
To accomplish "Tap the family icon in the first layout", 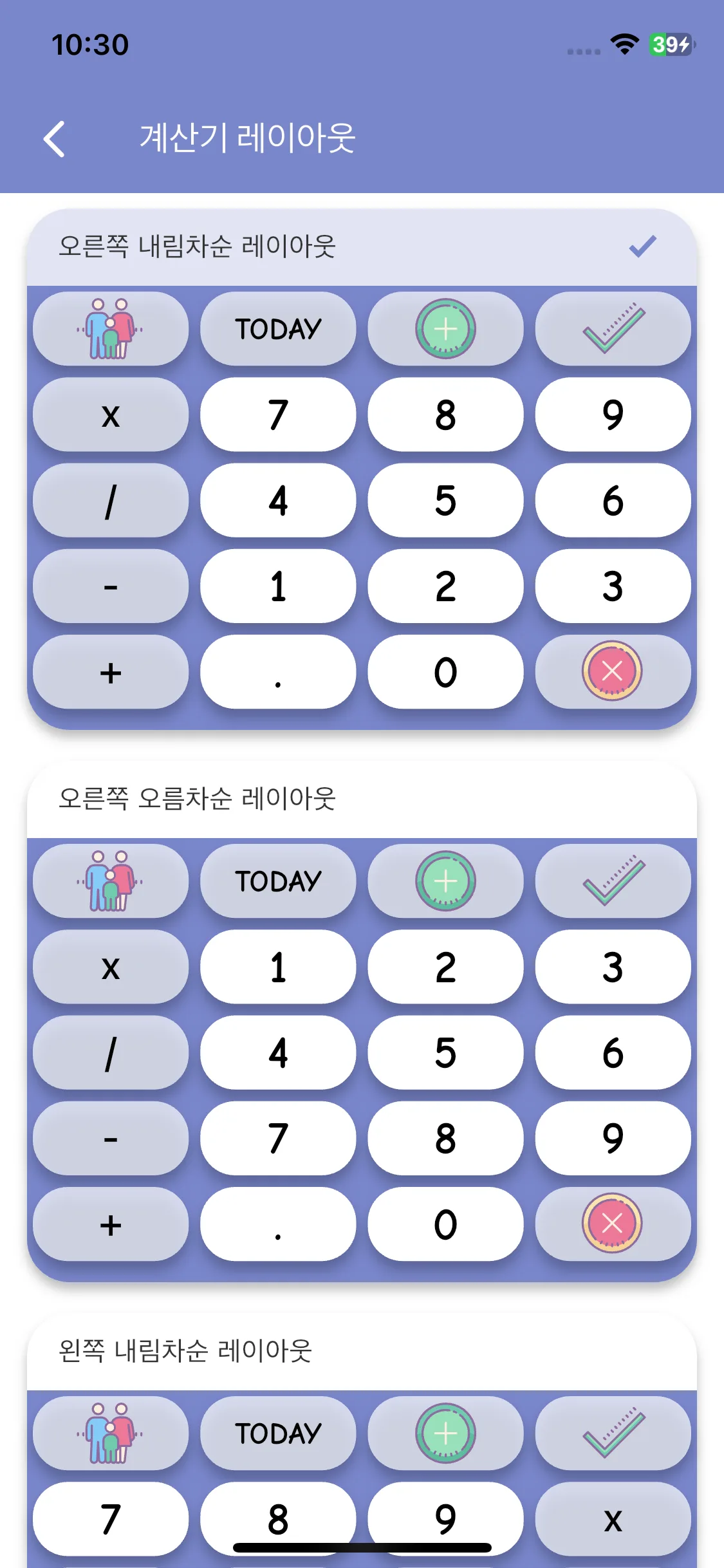I will (x=110, y=328).
